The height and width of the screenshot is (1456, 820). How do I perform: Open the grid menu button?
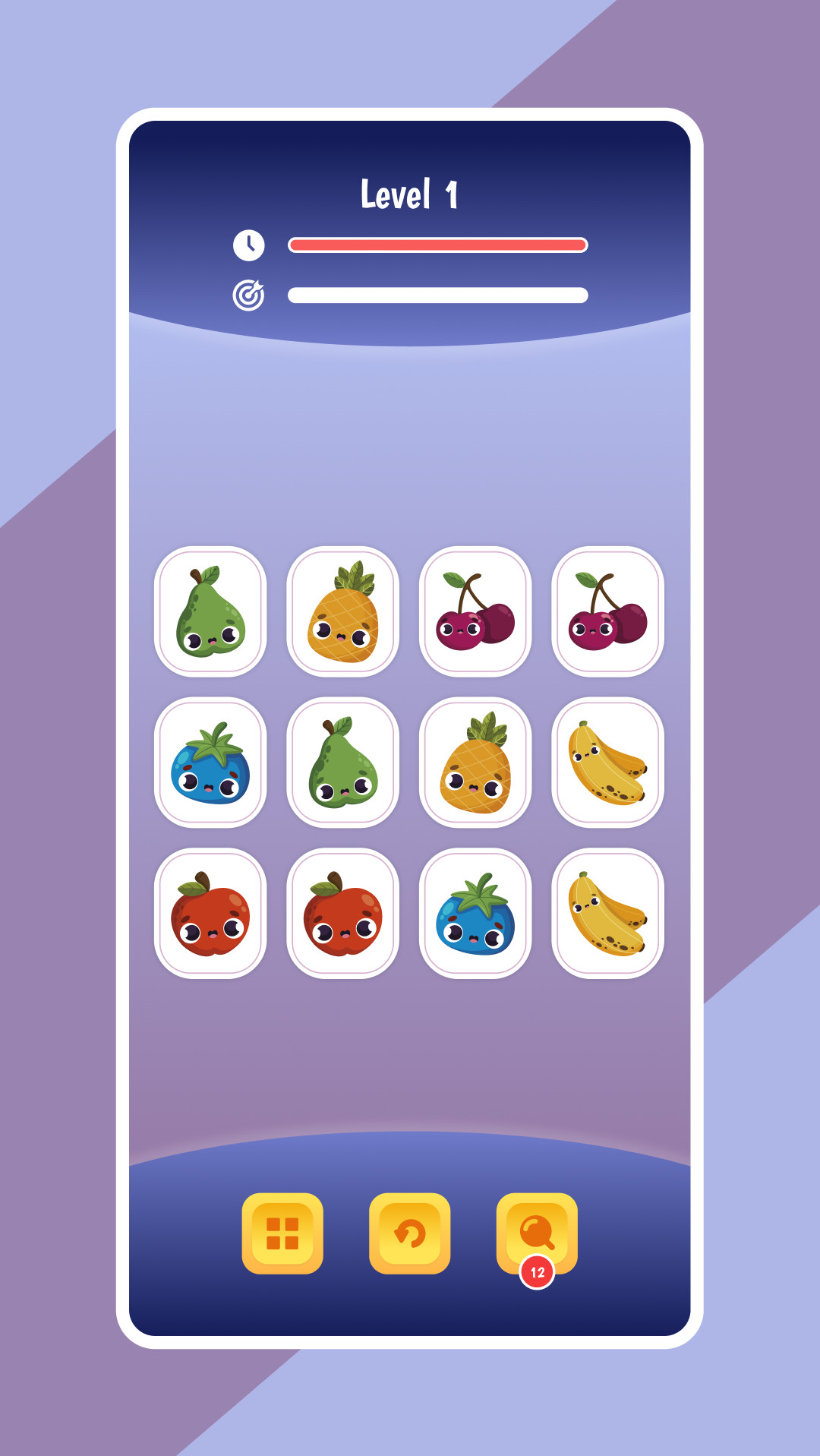tap(282, 1233)
